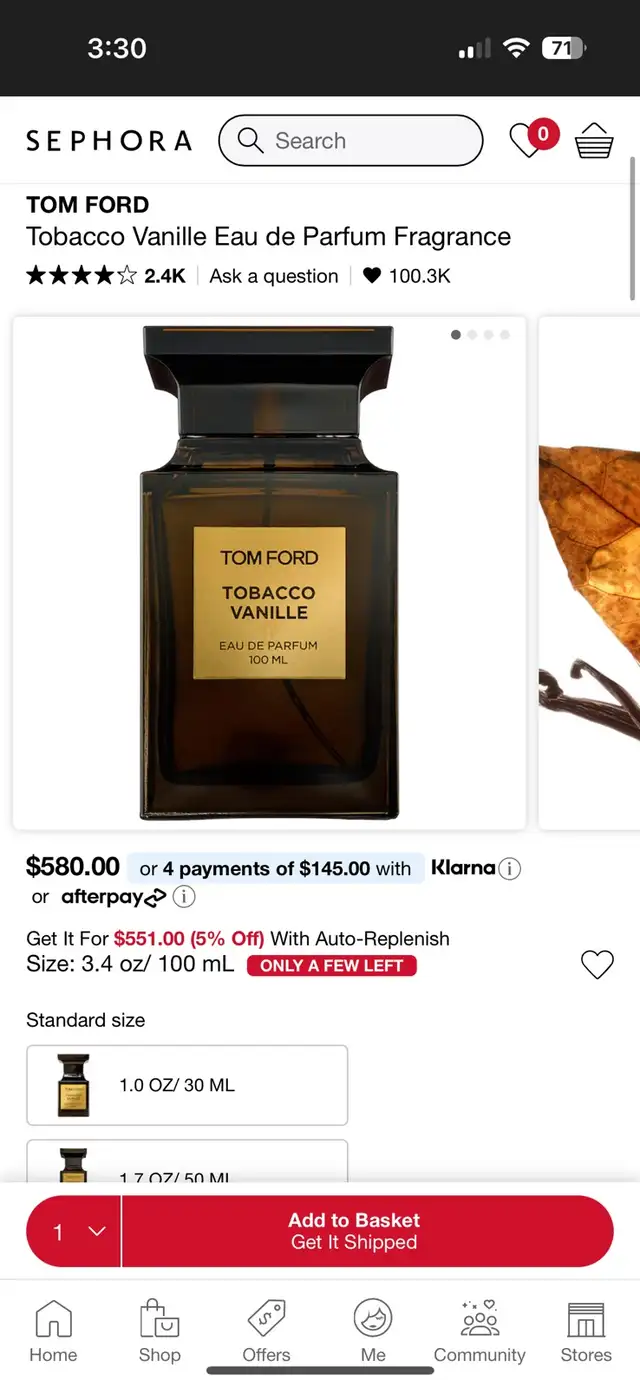The height and width of the screenshot is (1388, 640).
Task: Open the Community tab
Action: (480, 1332)
